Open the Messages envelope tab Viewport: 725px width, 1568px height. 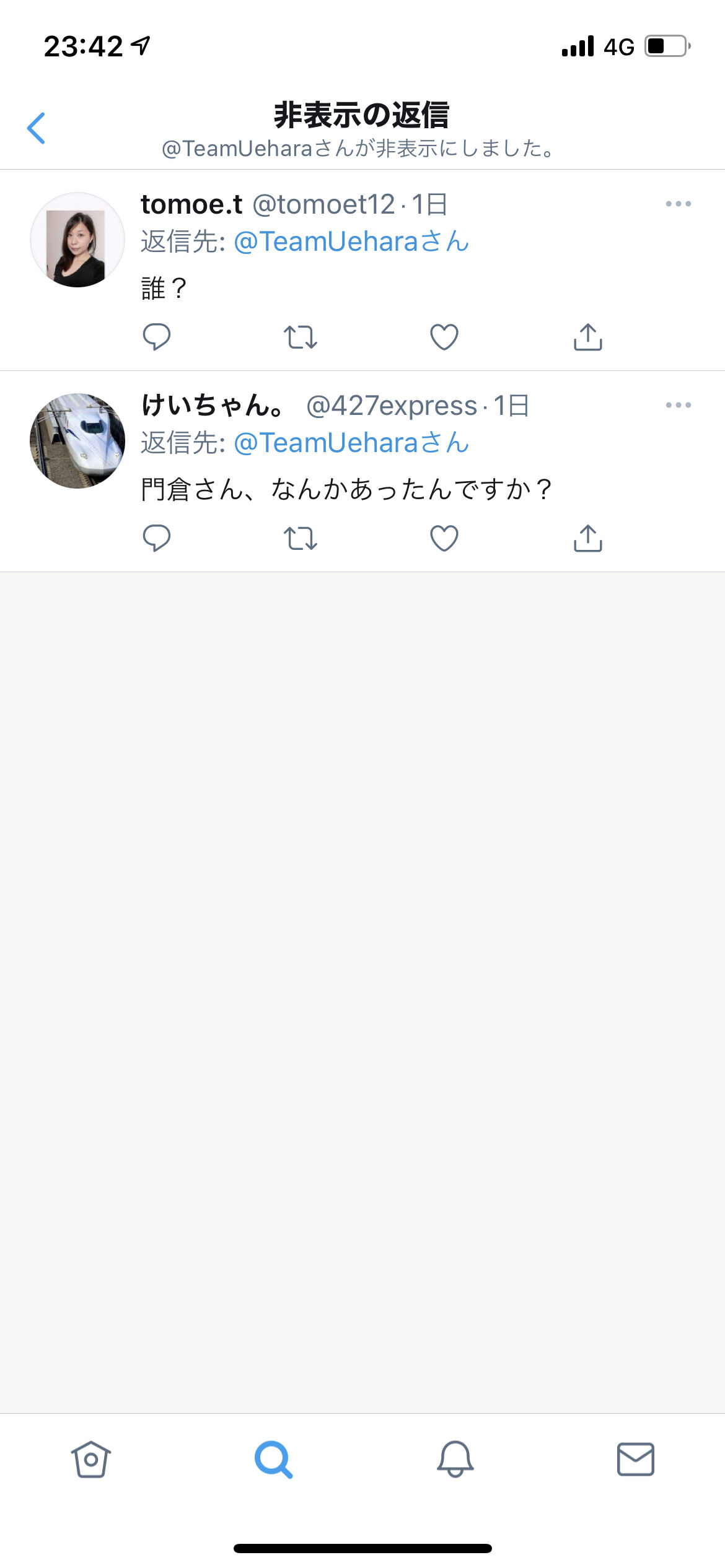pos(636,1459)
